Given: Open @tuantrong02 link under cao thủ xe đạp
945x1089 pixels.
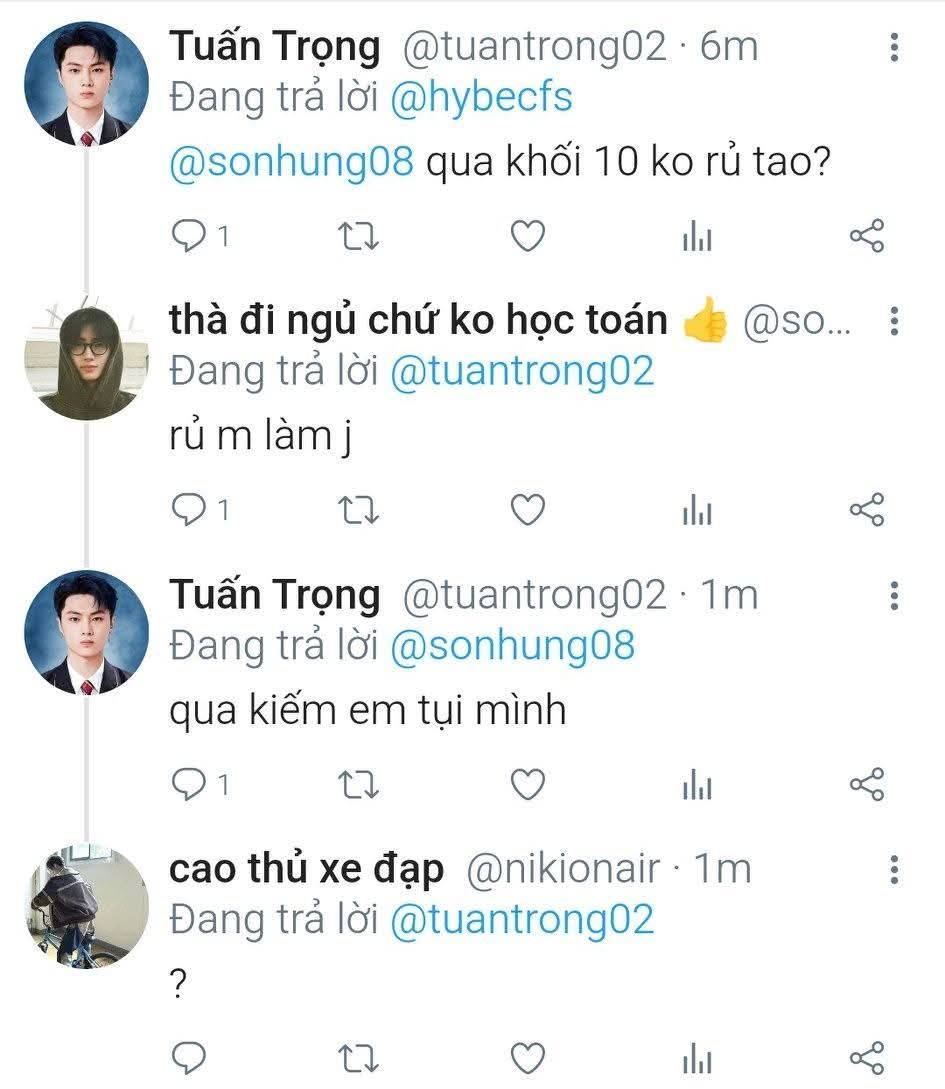Looking at the screenshot, I should coord(521,919).
